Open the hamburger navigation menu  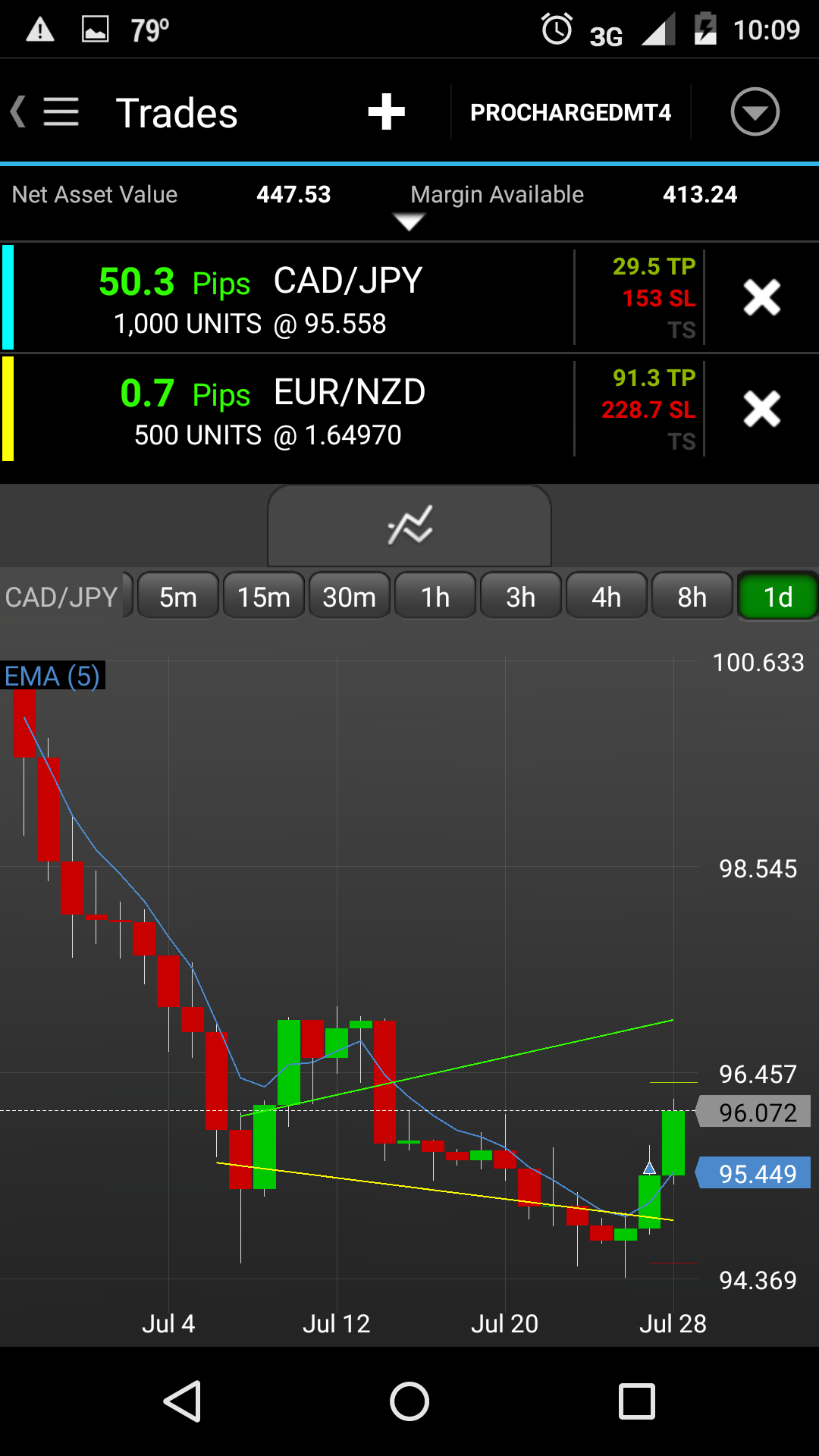click(60, 112)
